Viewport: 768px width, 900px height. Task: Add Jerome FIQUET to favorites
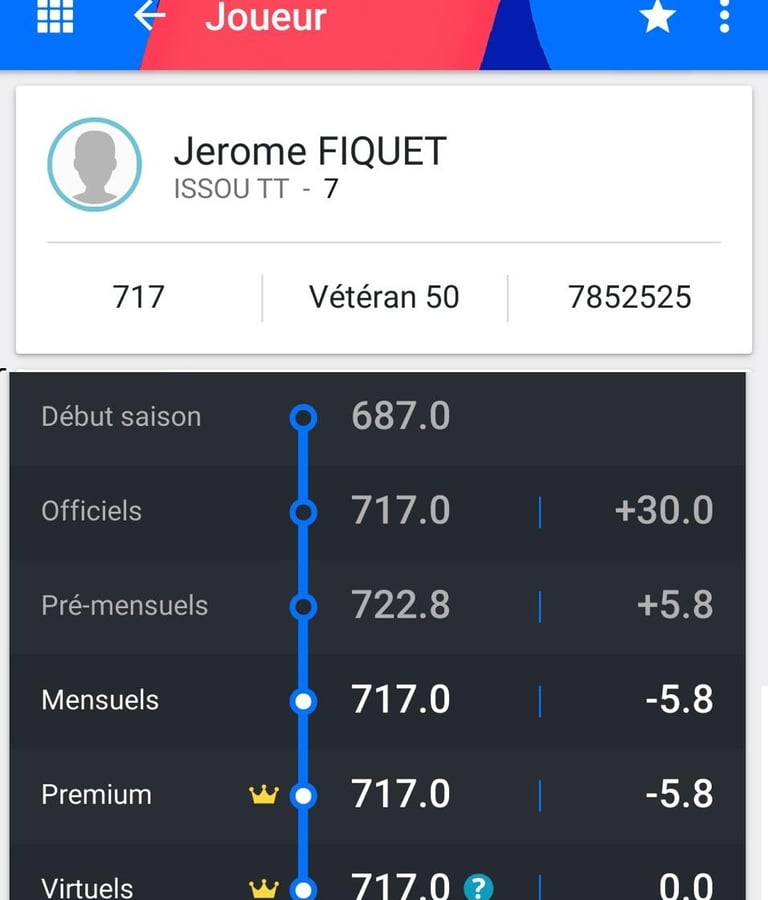[x=657, y=17]
